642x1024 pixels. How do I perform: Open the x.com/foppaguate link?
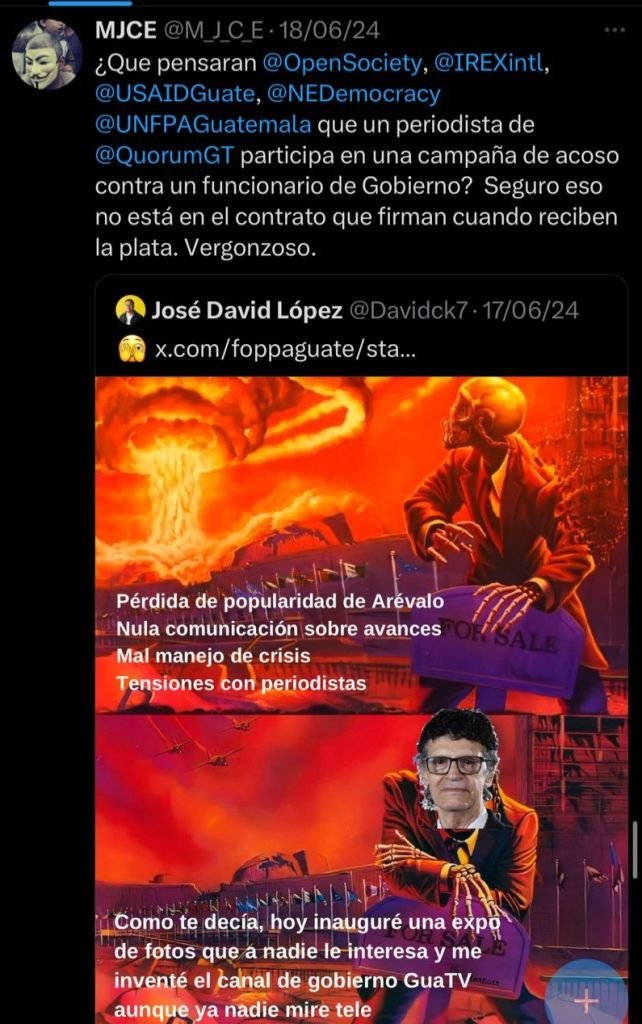point(285,351)
